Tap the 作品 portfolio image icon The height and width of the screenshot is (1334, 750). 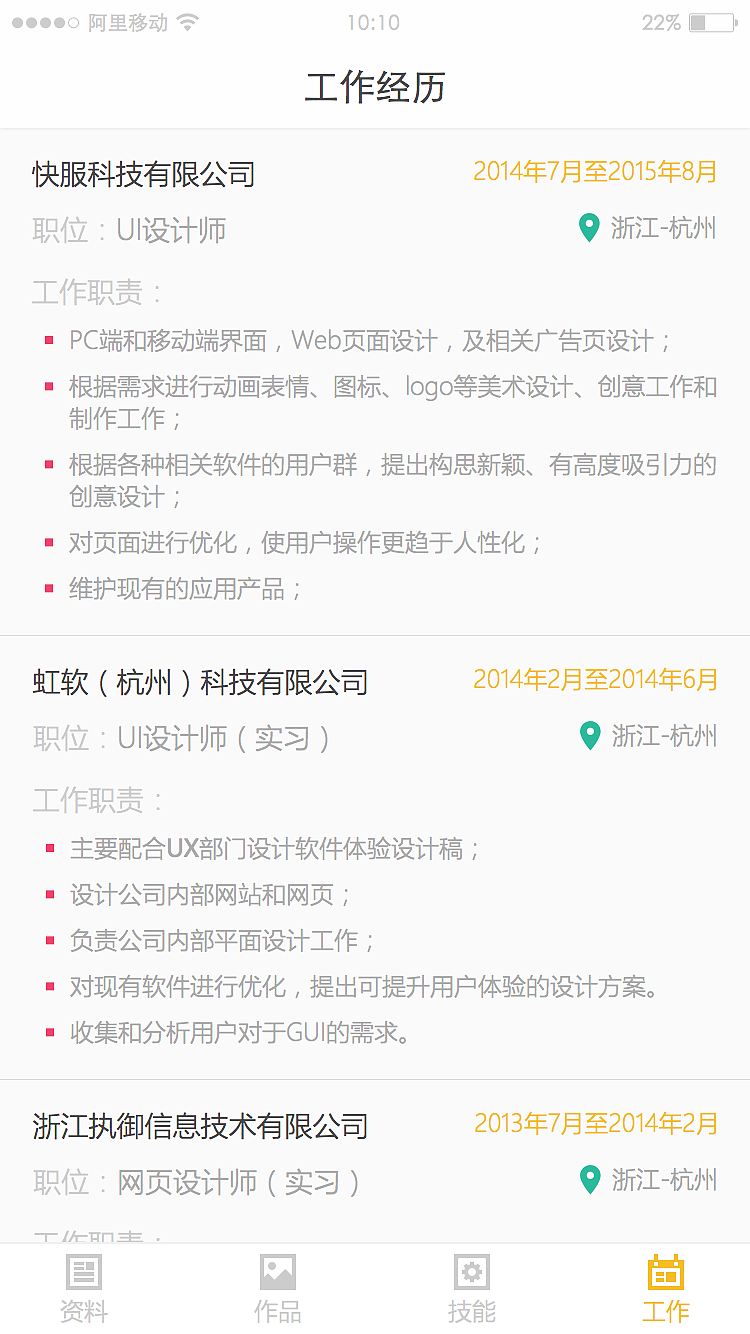(277, 1273)
